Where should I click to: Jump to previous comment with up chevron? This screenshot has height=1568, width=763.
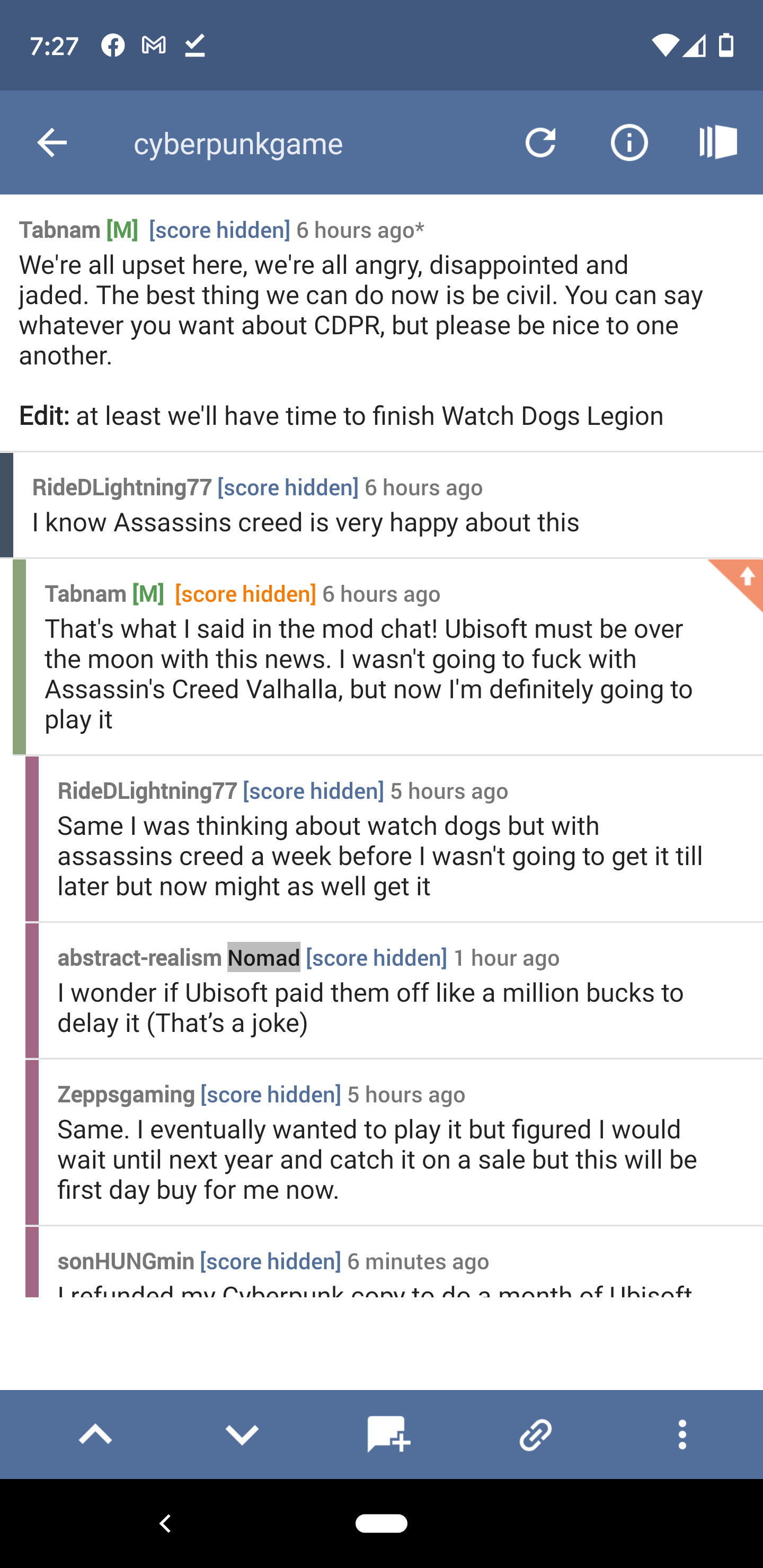(x=95, y=1436)
